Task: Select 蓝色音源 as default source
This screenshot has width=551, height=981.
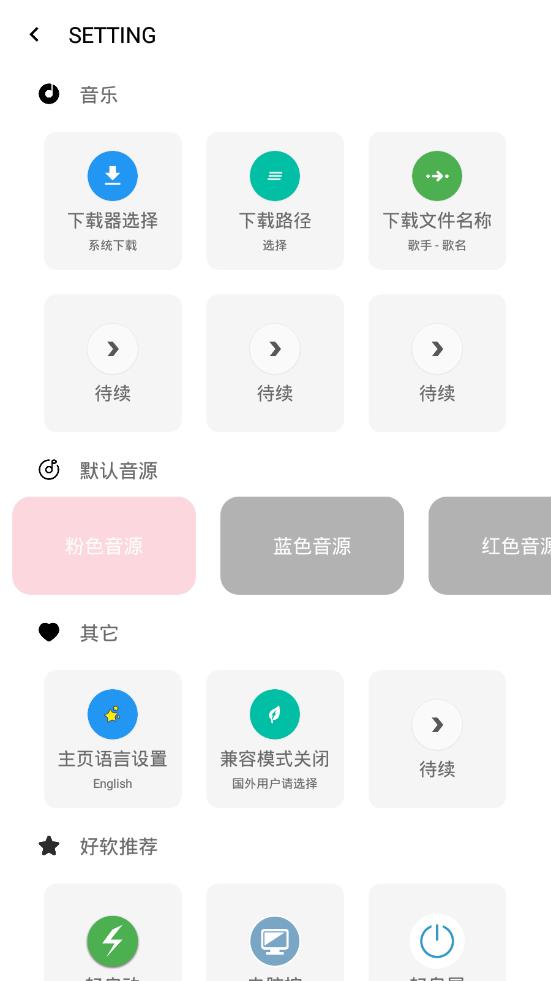Action: click(312, 546)
